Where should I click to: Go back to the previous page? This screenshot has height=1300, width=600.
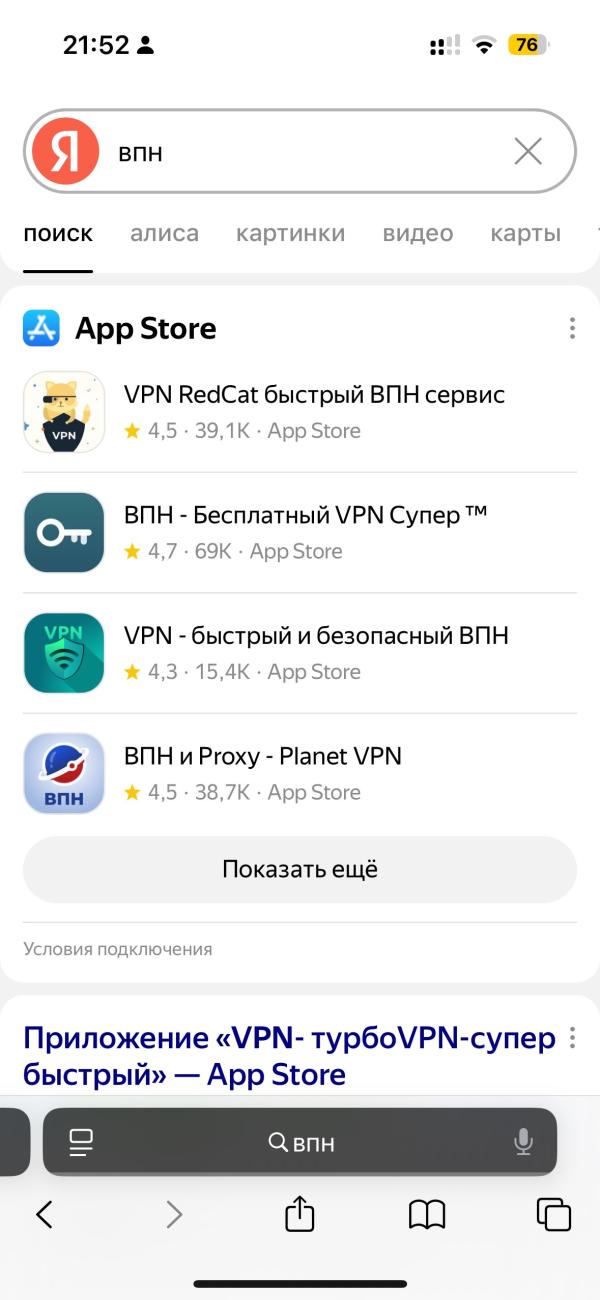point(44,1215)
